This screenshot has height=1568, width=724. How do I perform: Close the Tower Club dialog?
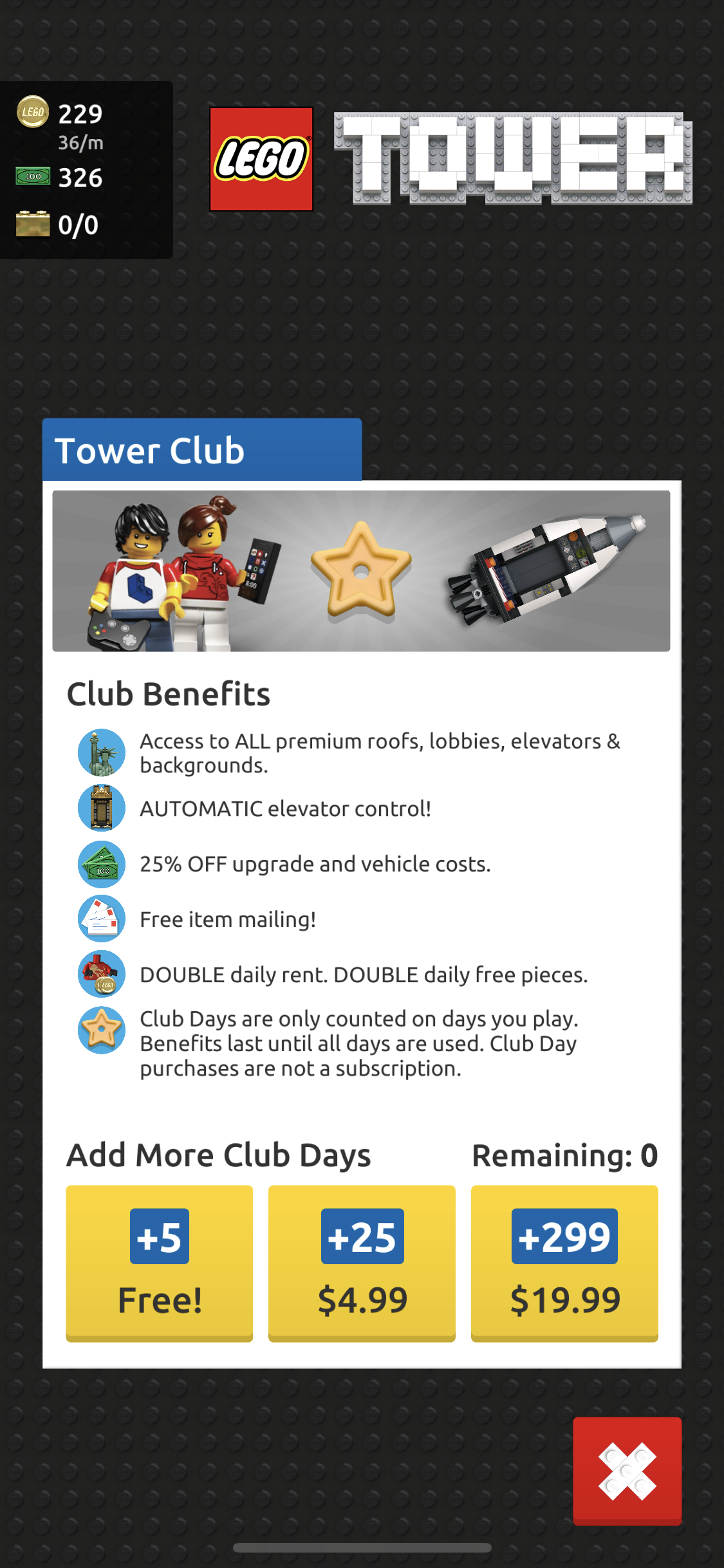627,1471
